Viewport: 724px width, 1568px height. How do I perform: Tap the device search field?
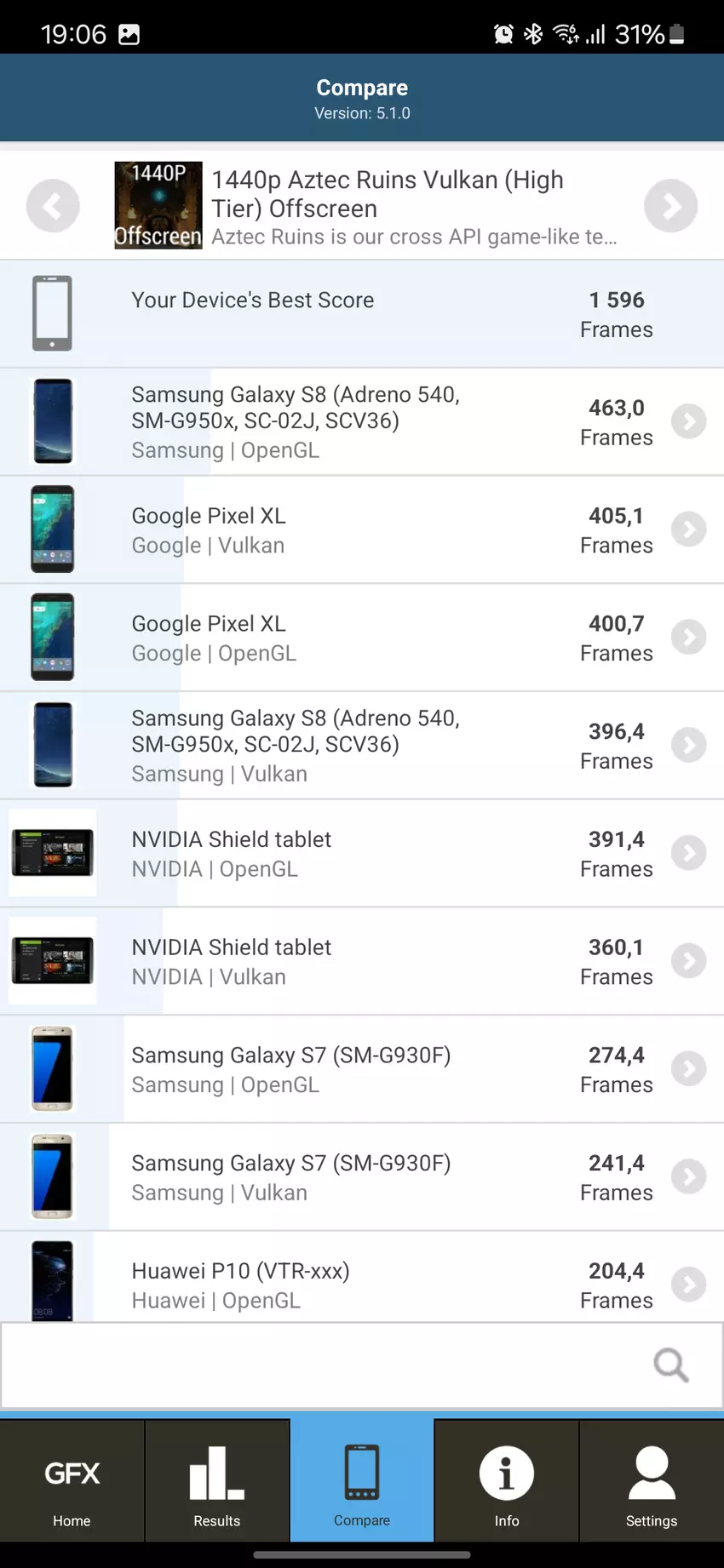click(324, 1365)
